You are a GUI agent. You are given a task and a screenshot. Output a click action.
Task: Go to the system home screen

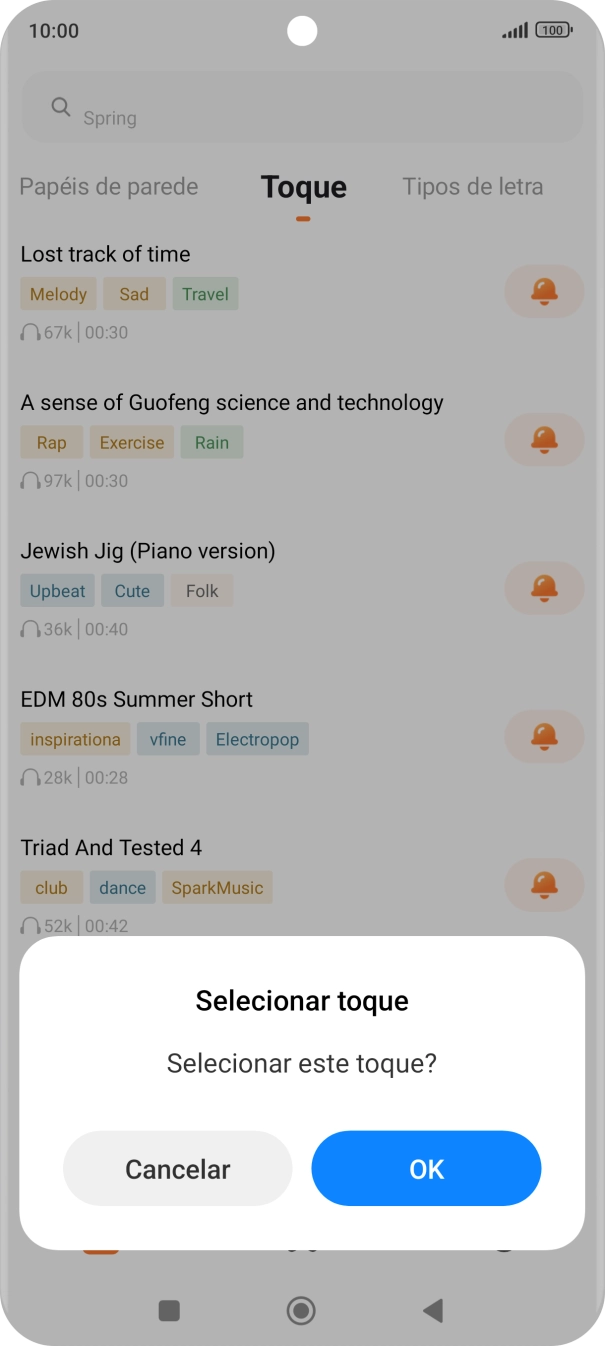coord(301,1310)
